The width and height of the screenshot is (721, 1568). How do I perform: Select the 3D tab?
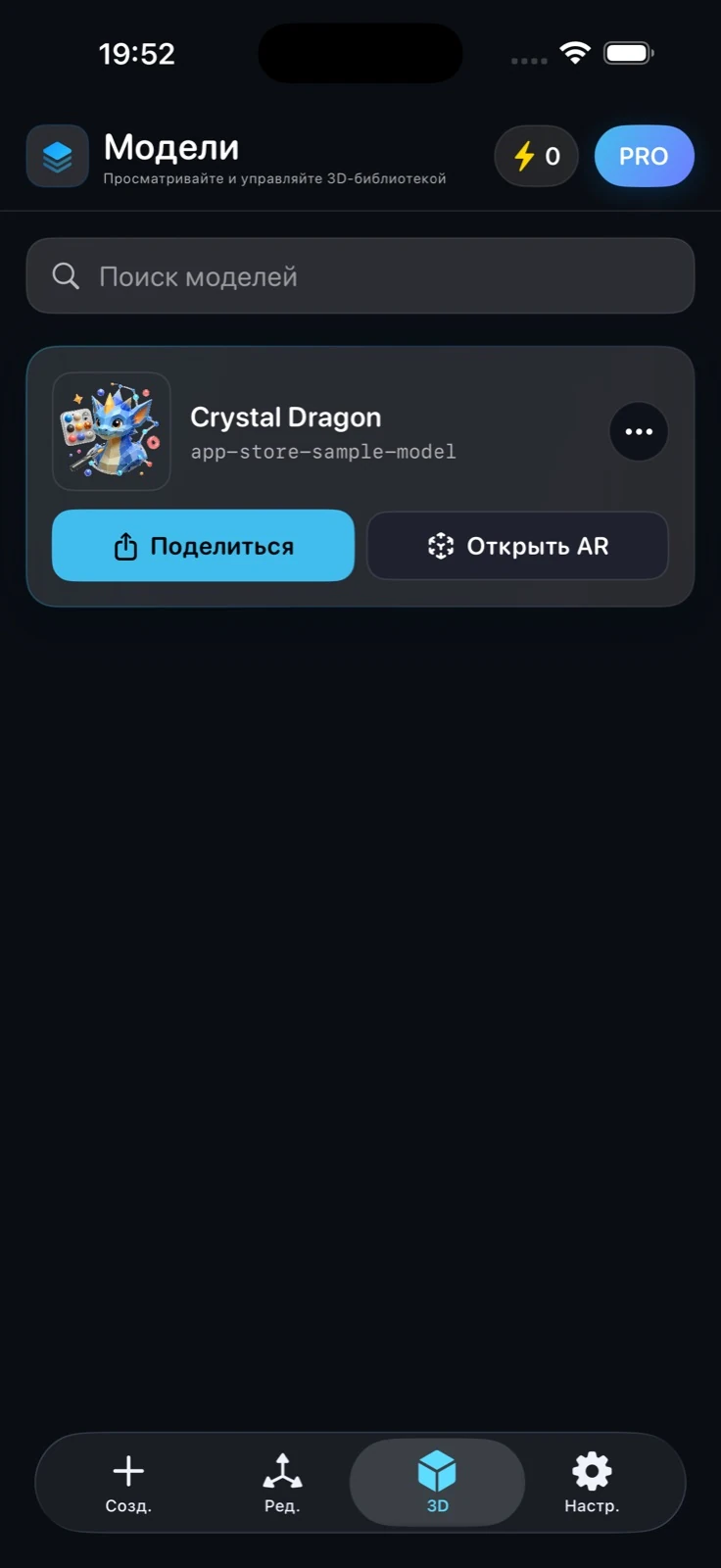pyautogui.click(x=437, y=1483)
